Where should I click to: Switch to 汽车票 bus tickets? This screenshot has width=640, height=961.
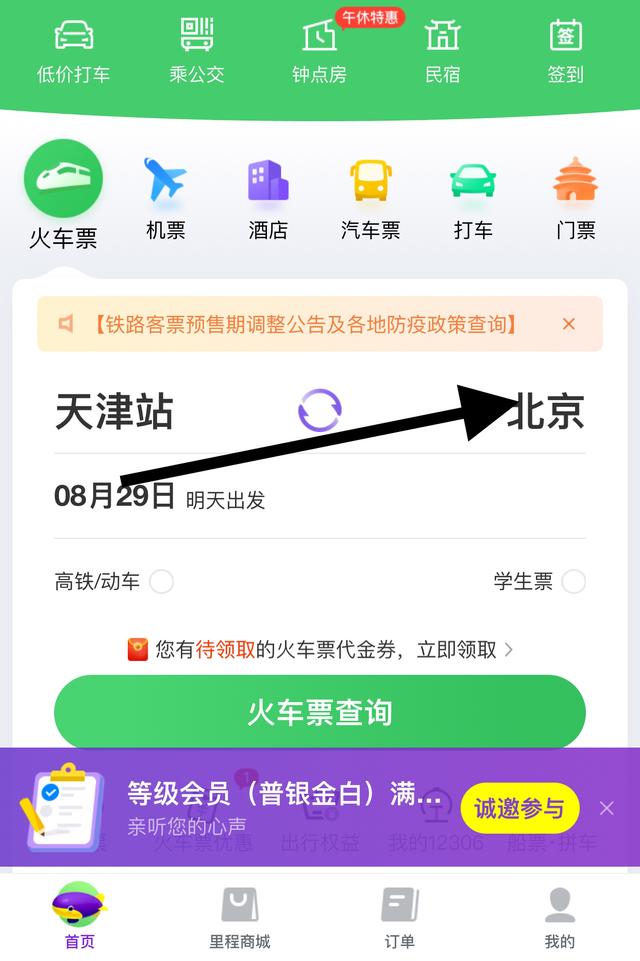tap(370, 199)
